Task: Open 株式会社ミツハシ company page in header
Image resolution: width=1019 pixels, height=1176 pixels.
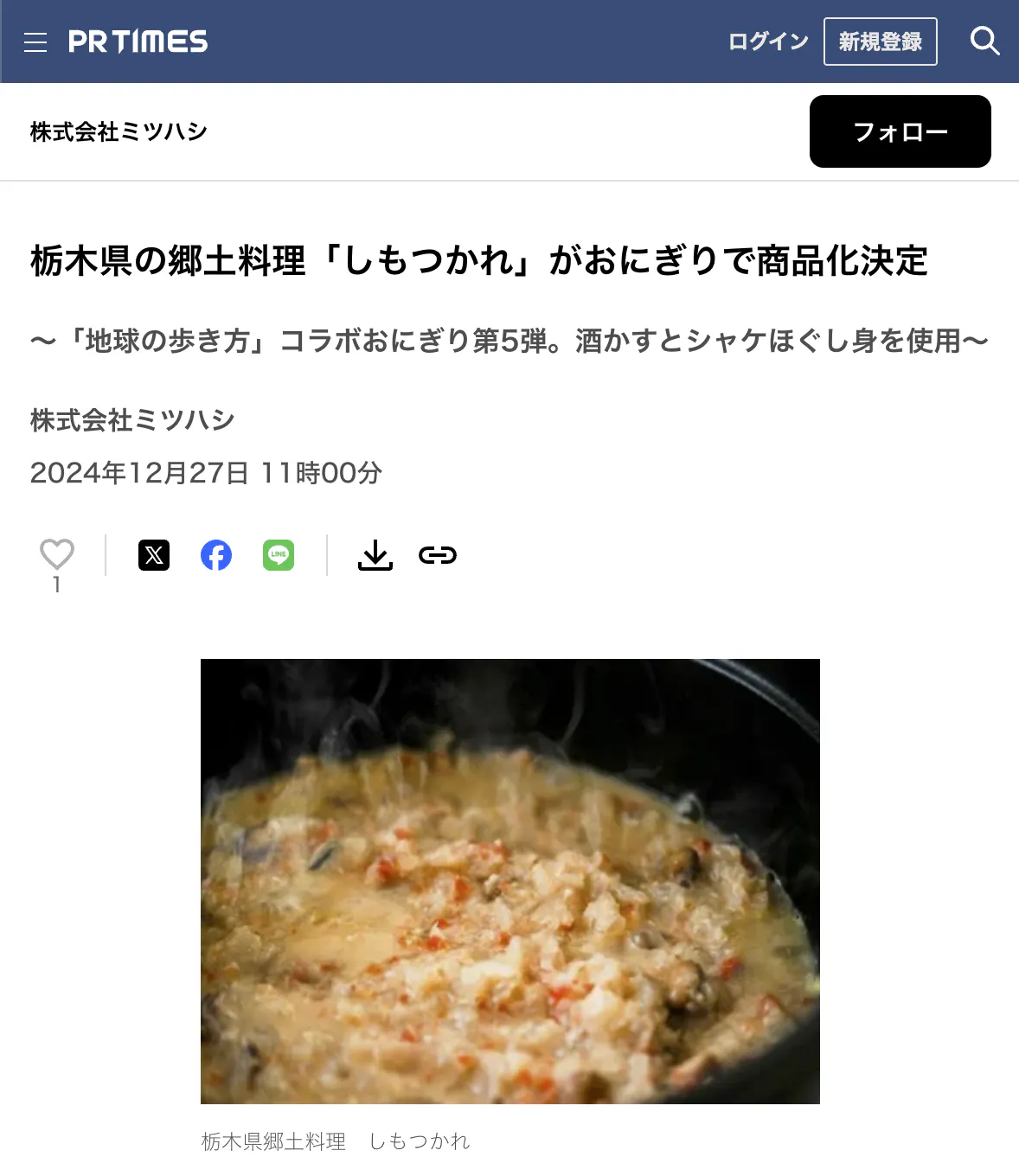Action: click(119, 131)
